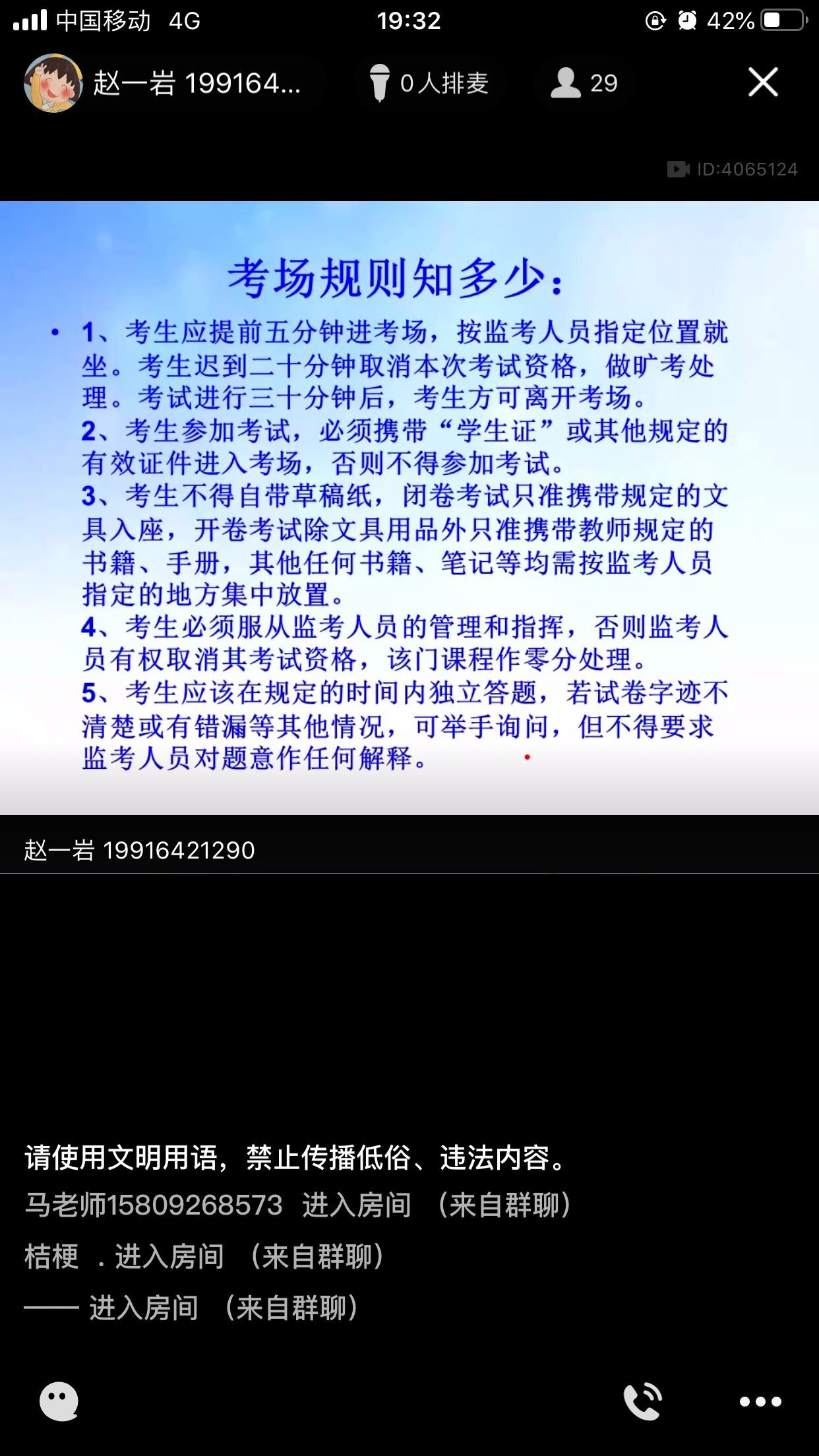
Task: Open host 赵一岩's profile avatar
Action: 53,83
